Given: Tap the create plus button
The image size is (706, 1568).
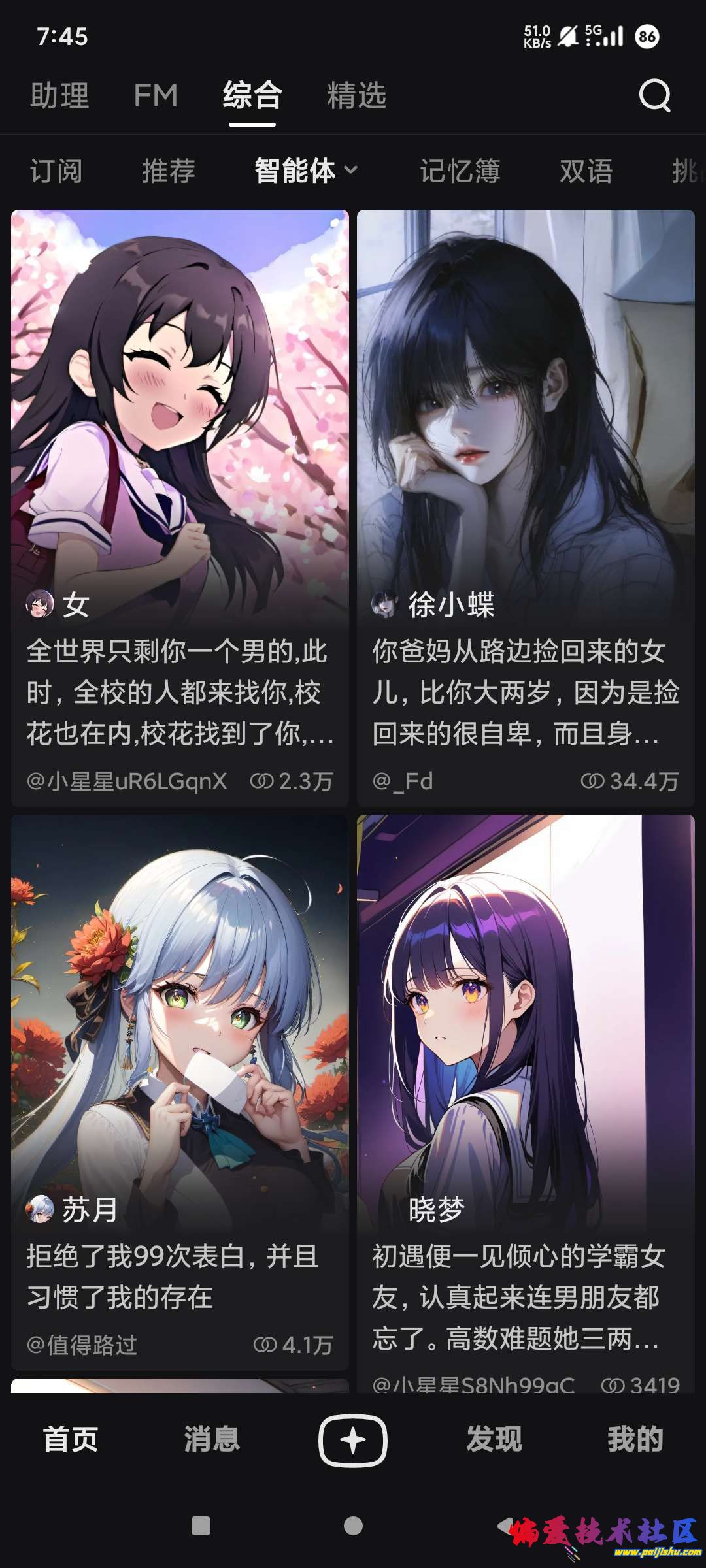Looking at the screenshot, I should click(353, 1440).
